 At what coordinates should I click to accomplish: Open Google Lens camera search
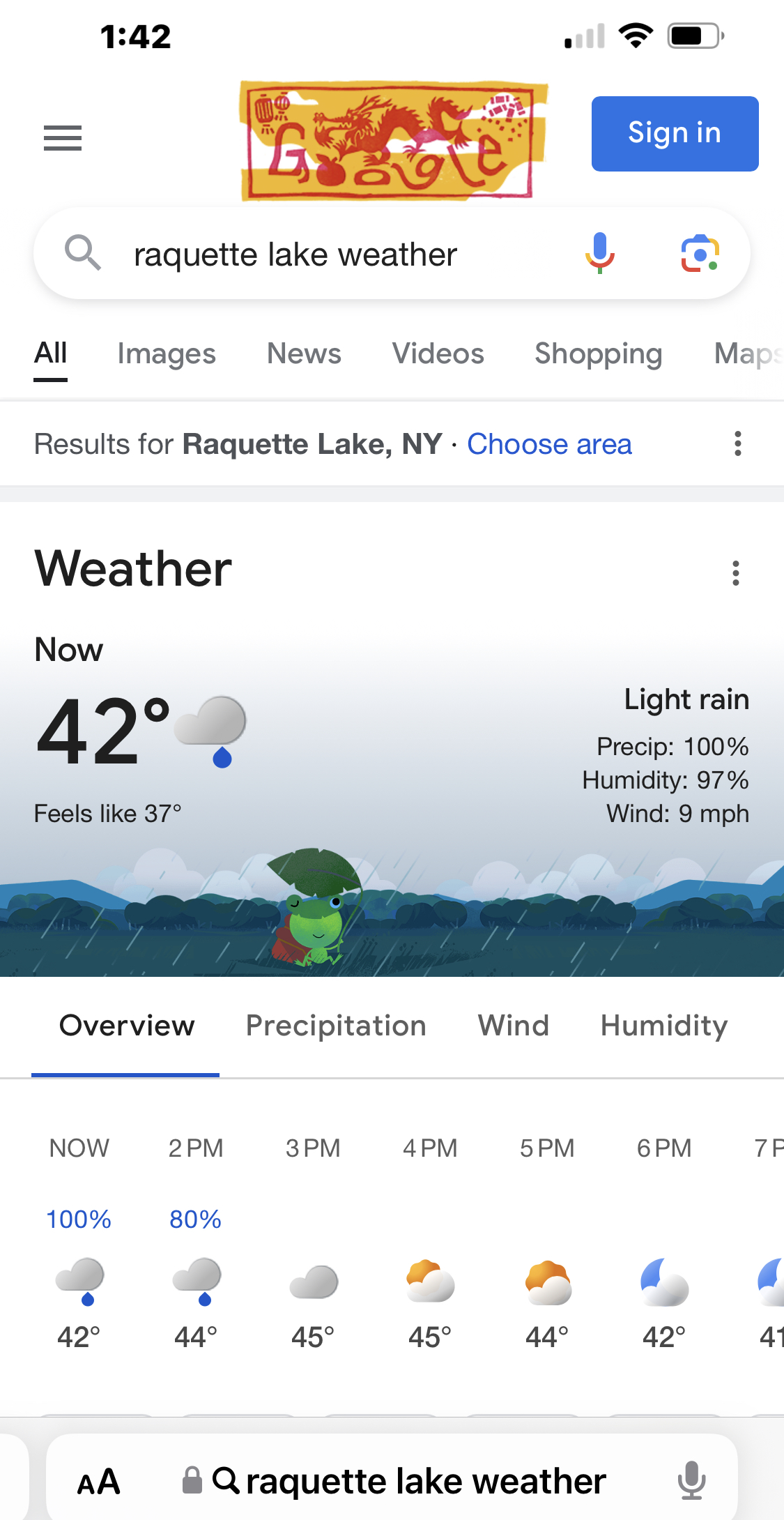(x=700, y=254)
